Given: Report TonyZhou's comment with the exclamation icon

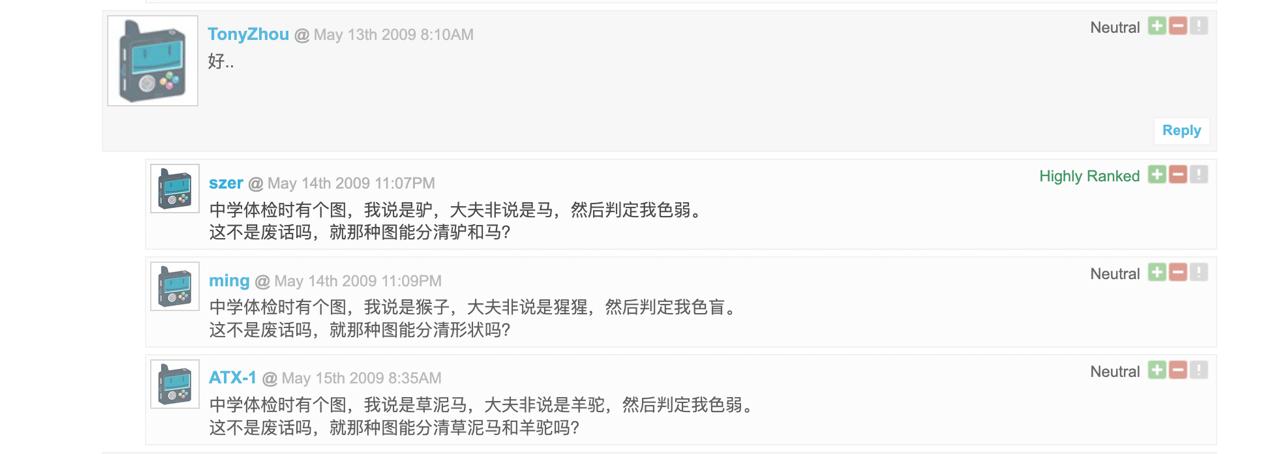Looking at the screenshot, I should (1199, 26).
